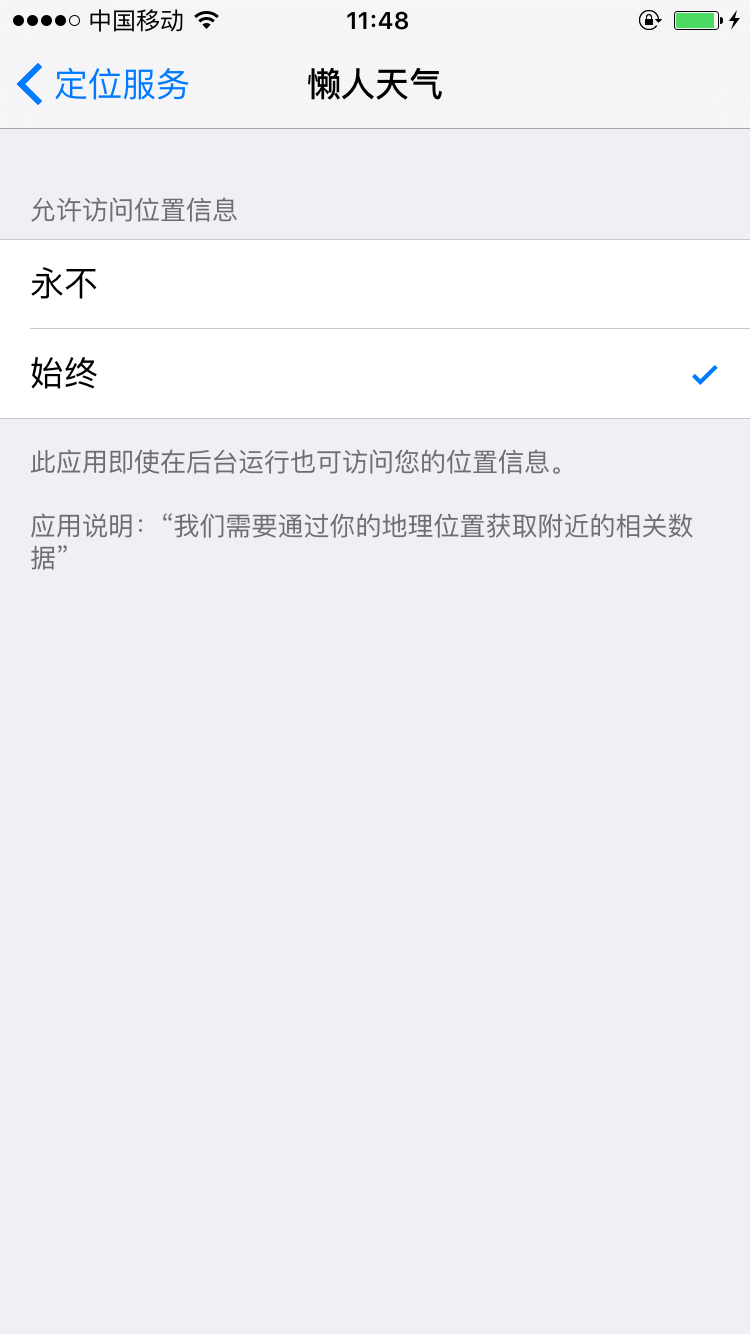Tap the blue checkmark next to 始终

tap(705, 374)
